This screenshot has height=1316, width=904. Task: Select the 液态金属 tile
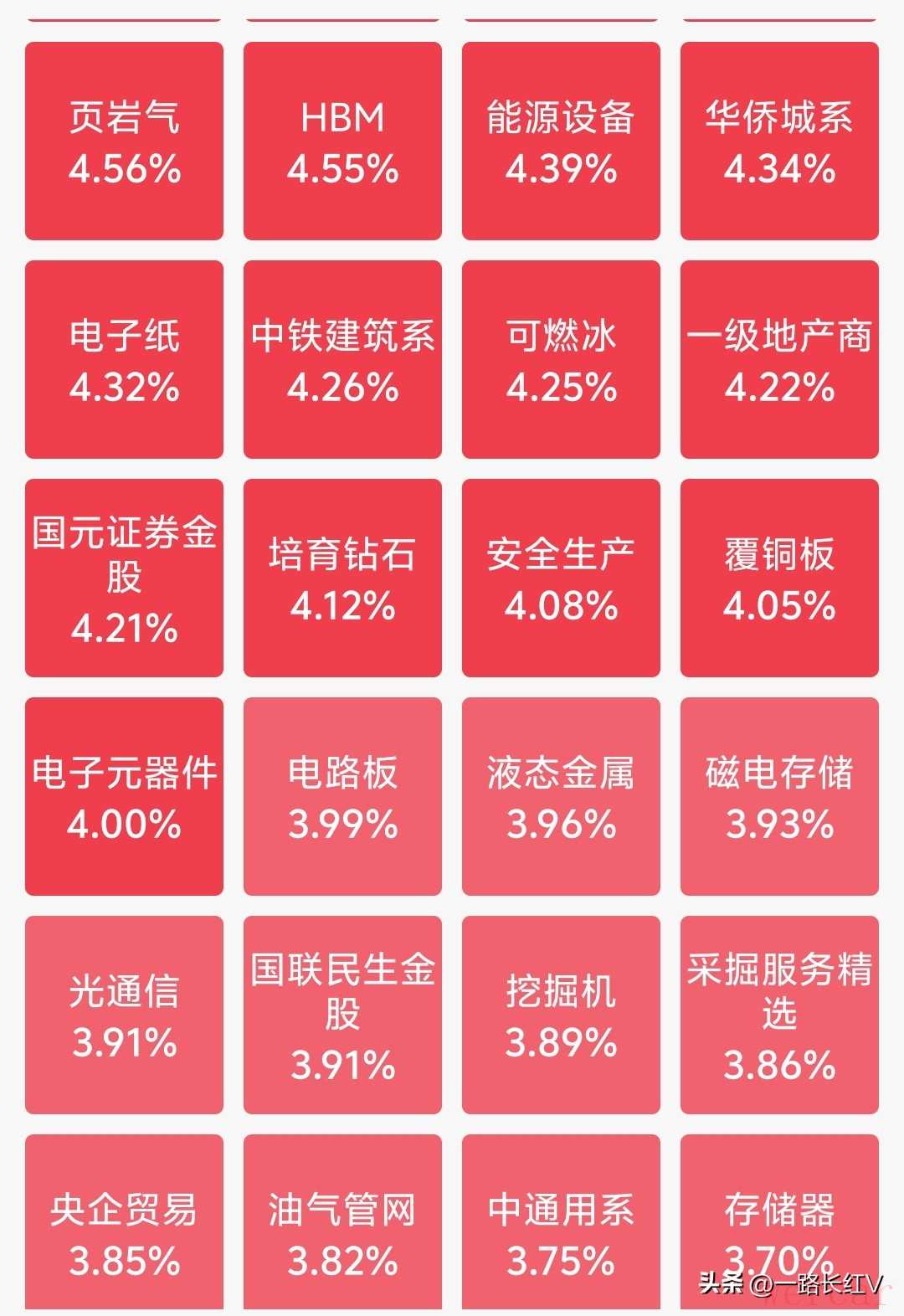[561, 797]
